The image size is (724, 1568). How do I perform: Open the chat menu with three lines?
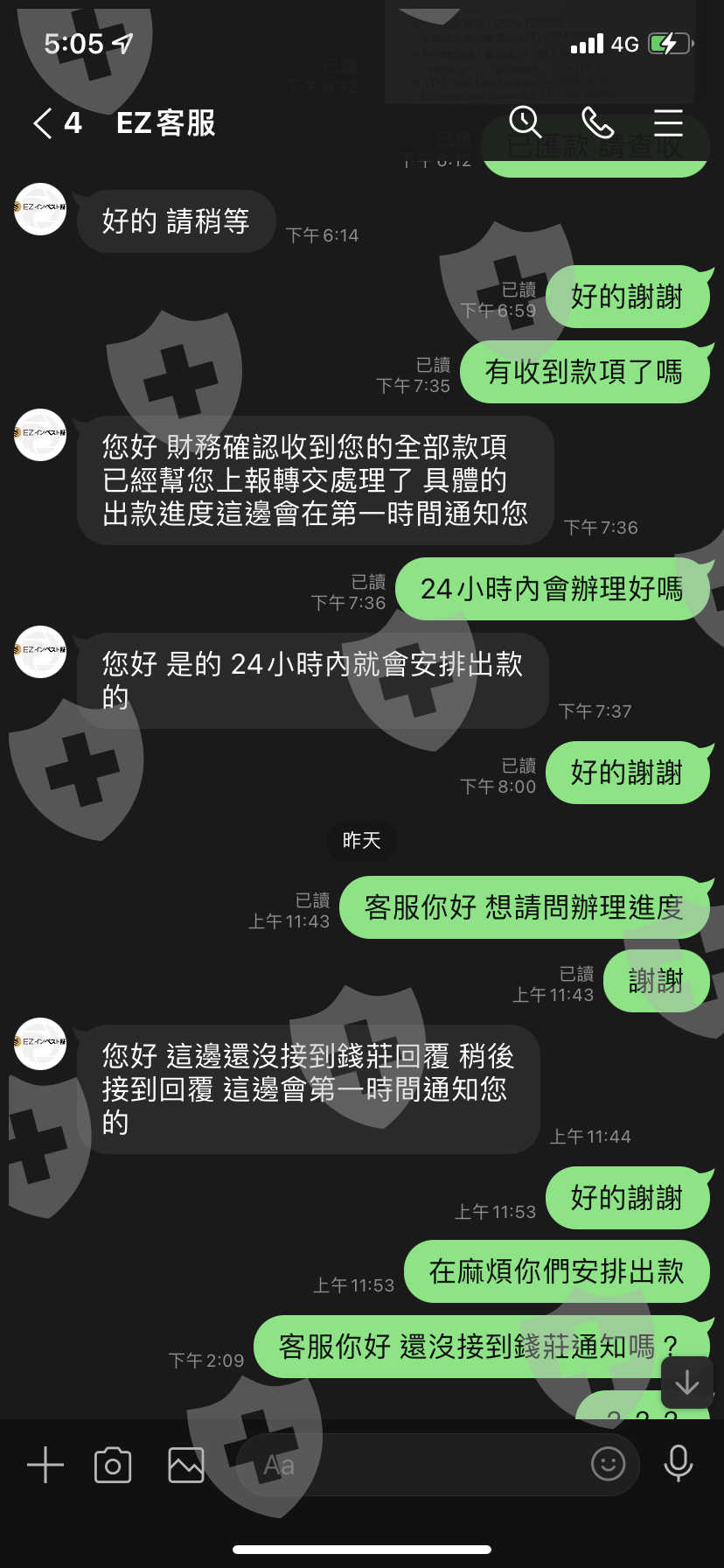tap(668, 122)
